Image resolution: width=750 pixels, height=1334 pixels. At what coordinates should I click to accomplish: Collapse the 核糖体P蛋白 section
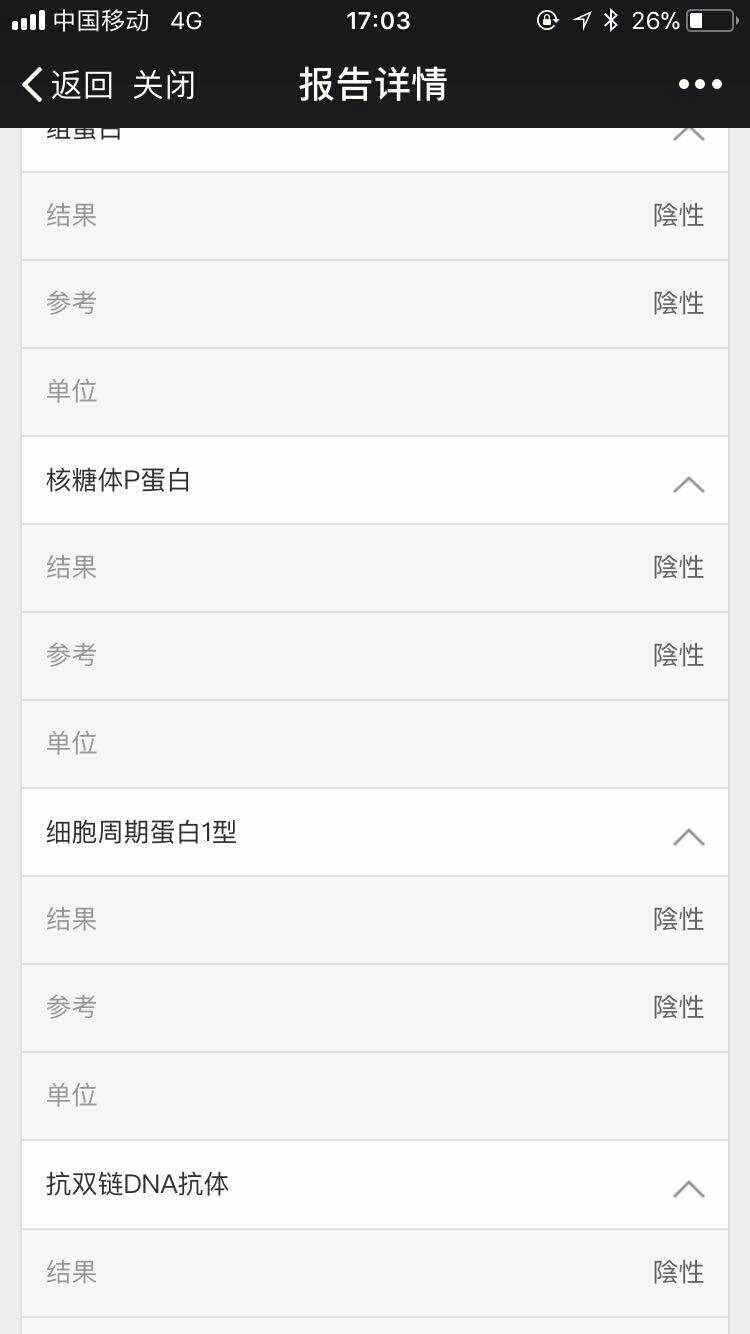point(688,485)
